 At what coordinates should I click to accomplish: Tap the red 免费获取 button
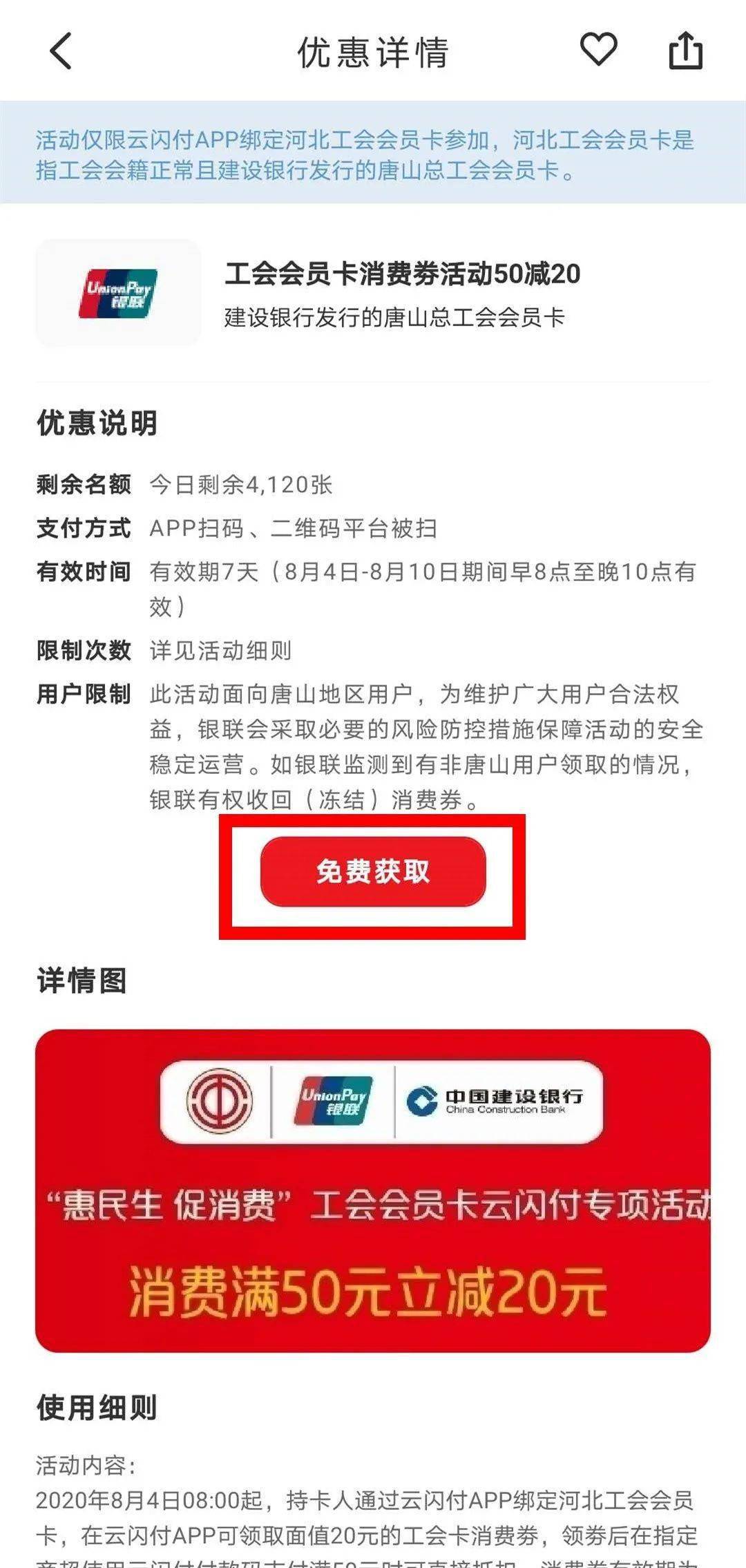[x=373, y=871]
